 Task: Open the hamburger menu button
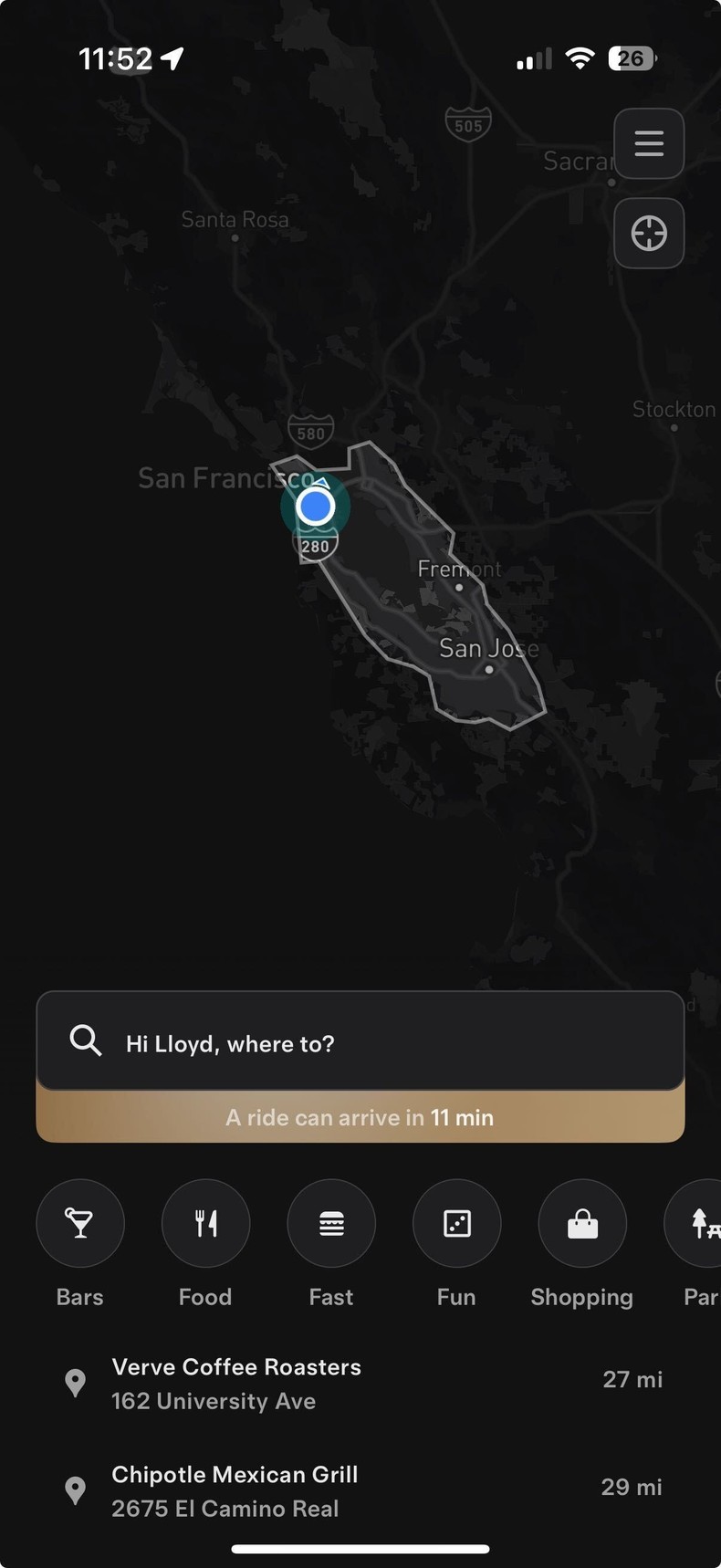click(x=649, y=143)
